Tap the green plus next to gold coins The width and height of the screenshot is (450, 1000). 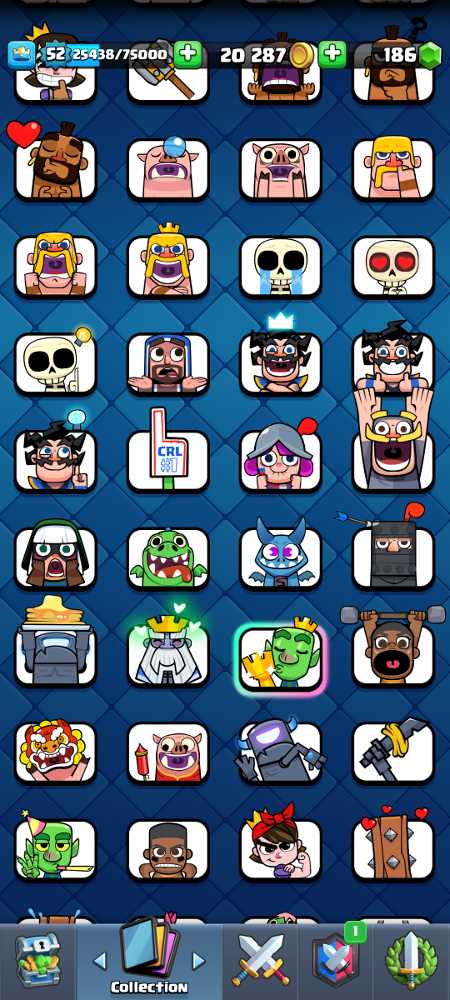tap(332, 54)
